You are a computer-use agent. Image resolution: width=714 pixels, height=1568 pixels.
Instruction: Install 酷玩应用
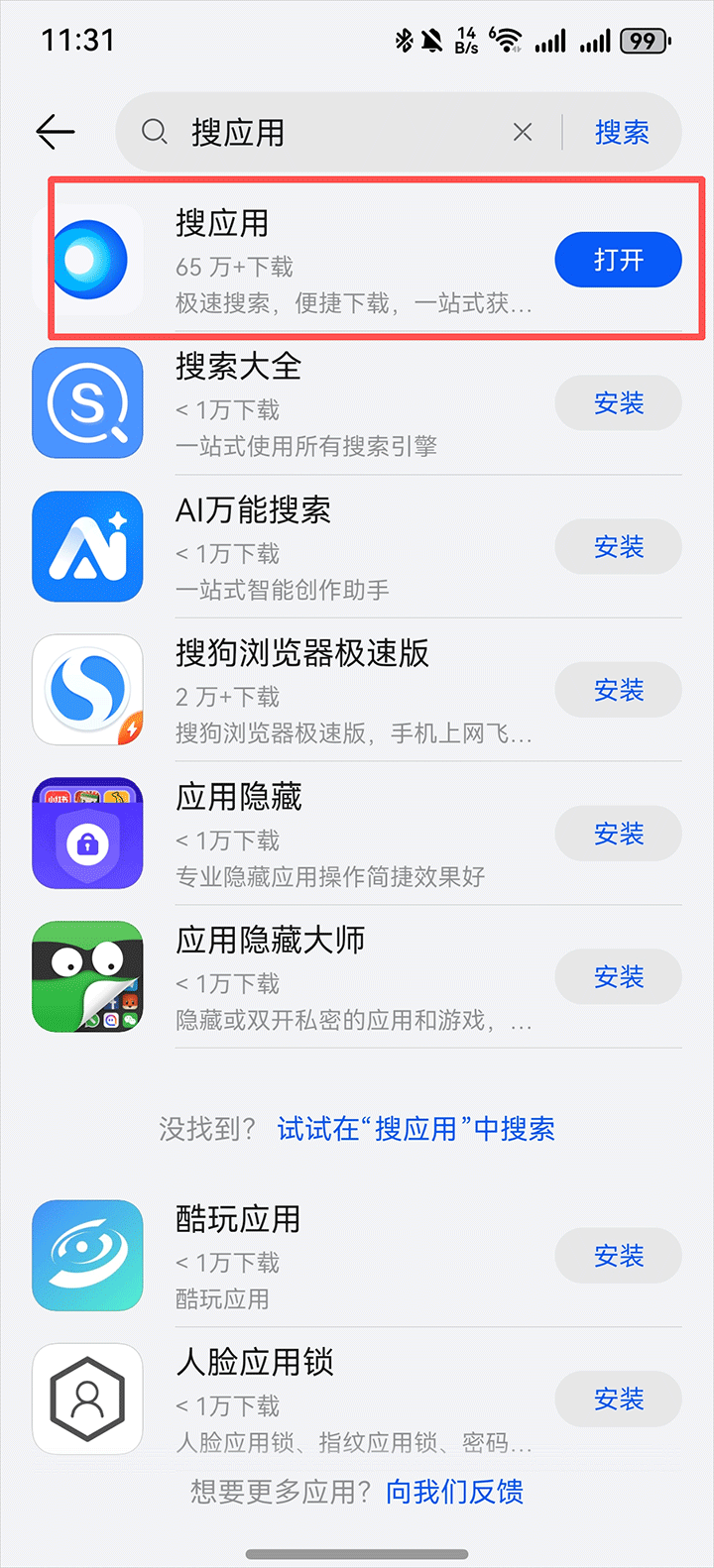(618, 1256)
